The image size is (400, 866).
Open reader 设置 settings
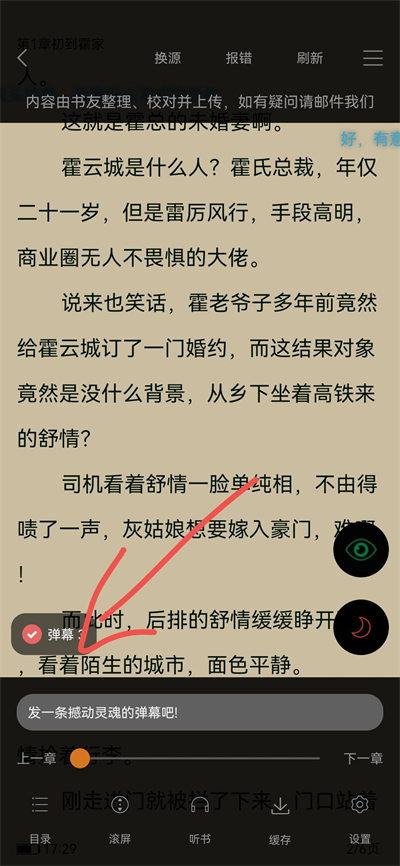point(360,819)
